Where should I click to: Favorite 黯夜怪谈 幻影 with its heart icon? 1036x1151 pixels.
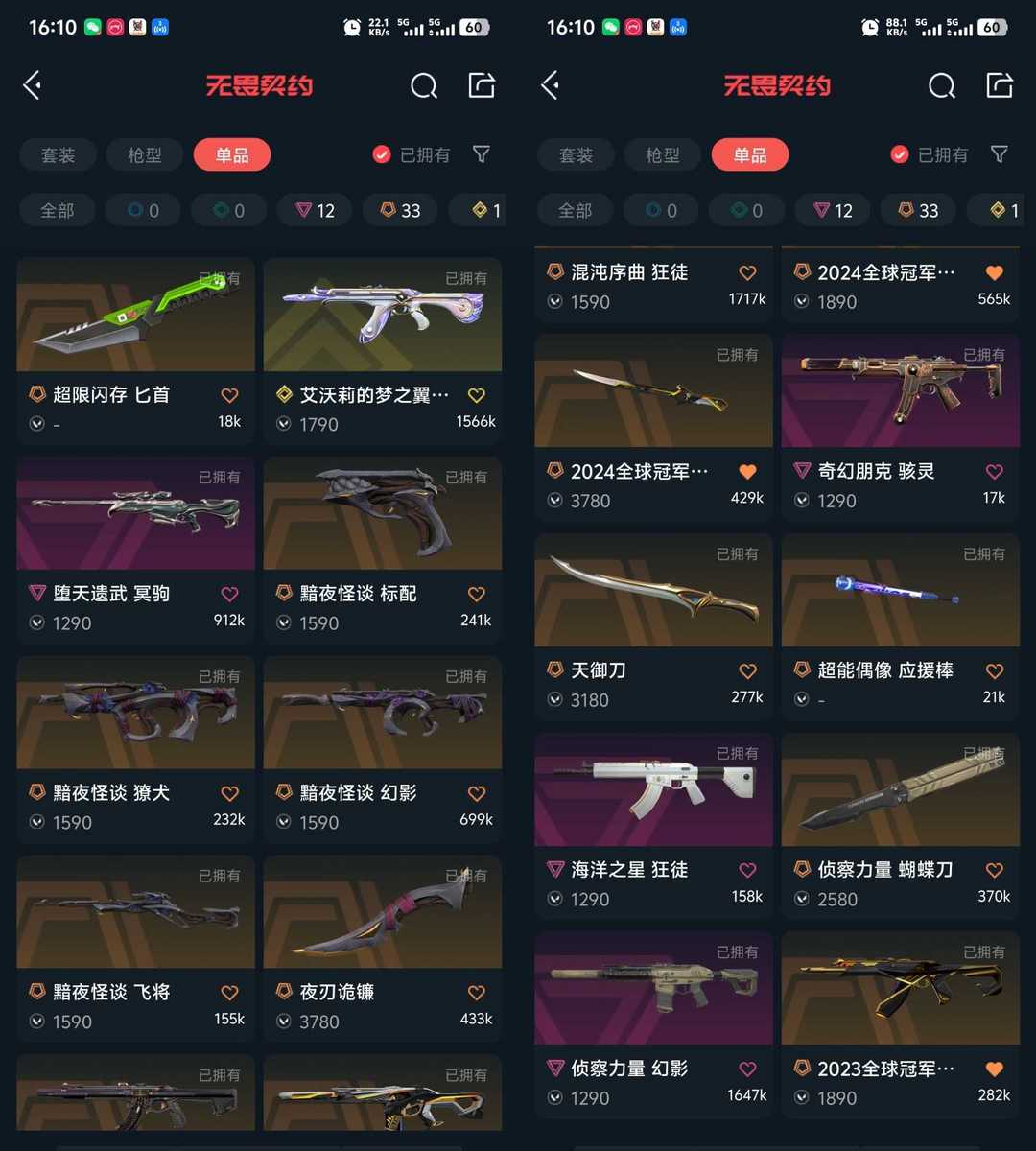[476, 793]
